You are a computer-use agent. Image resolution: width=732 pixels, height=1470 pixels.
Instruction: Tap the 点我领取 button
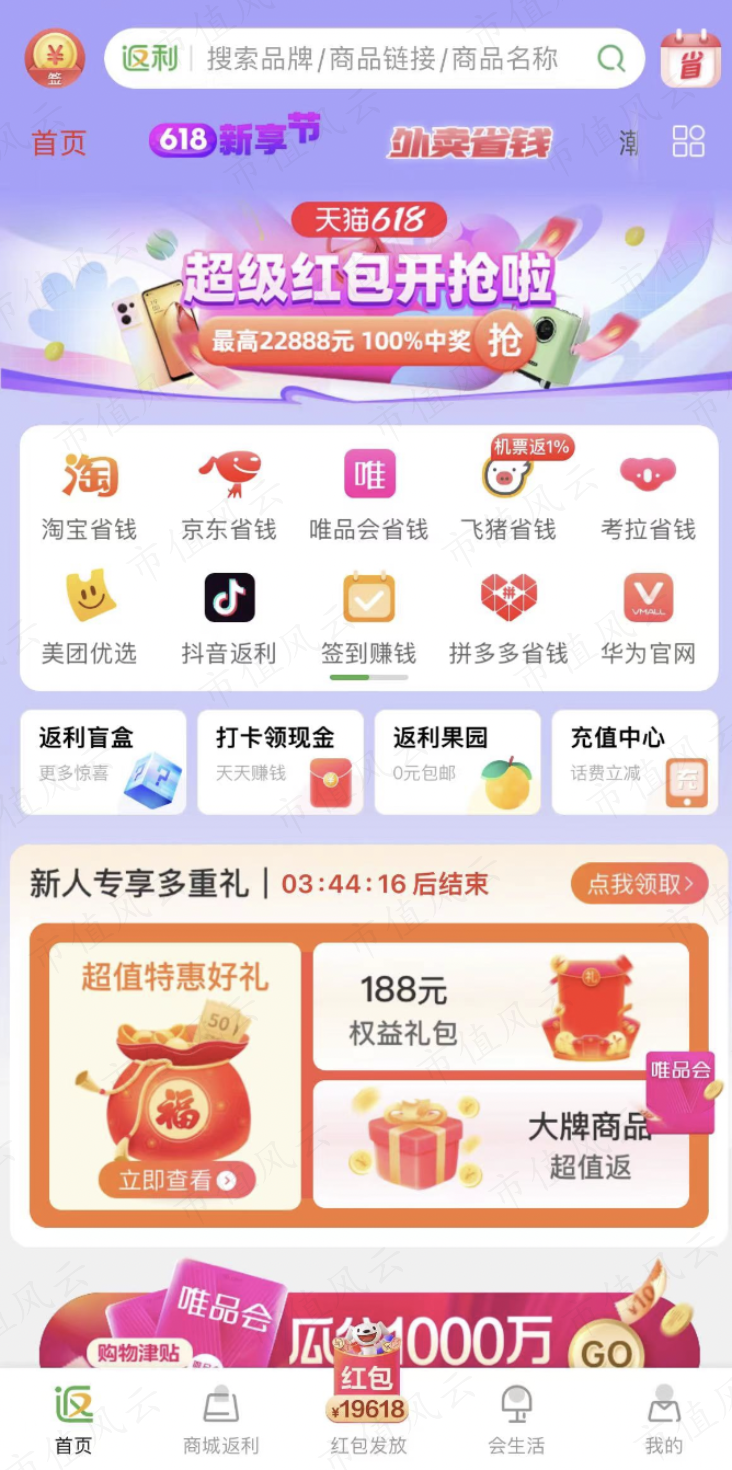[x=638, y=884]
